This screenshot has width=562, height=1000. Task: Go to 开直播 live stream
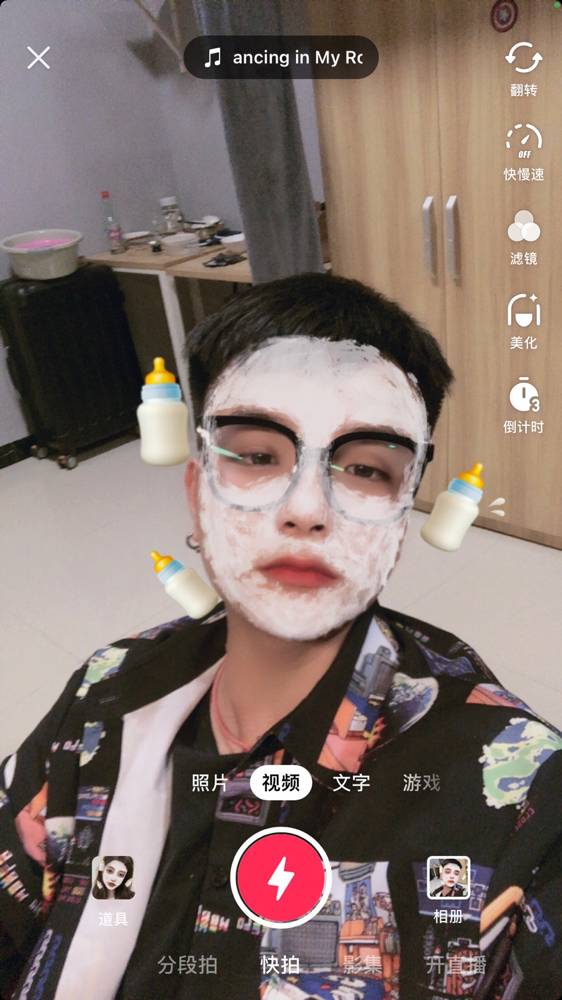point(457,965)
